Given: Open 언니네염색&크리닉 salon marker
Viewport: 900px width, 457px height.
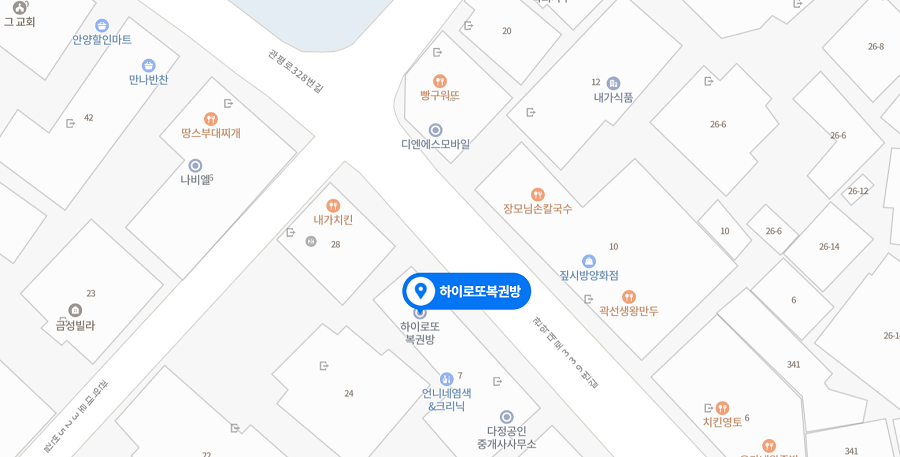Looking at the screenshot, I should [x=447, y=379].
